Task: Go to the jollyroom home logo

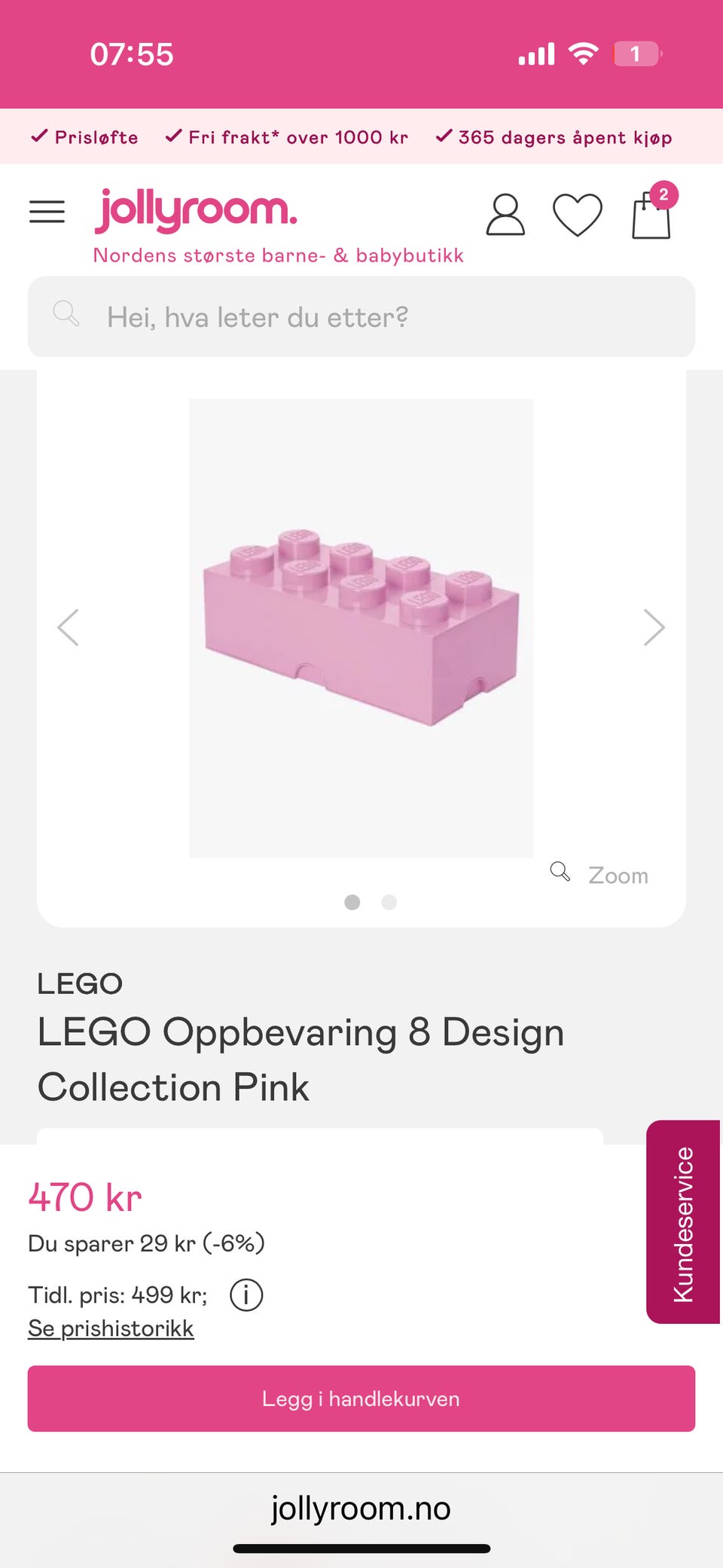Action: [x=196, y=211]
